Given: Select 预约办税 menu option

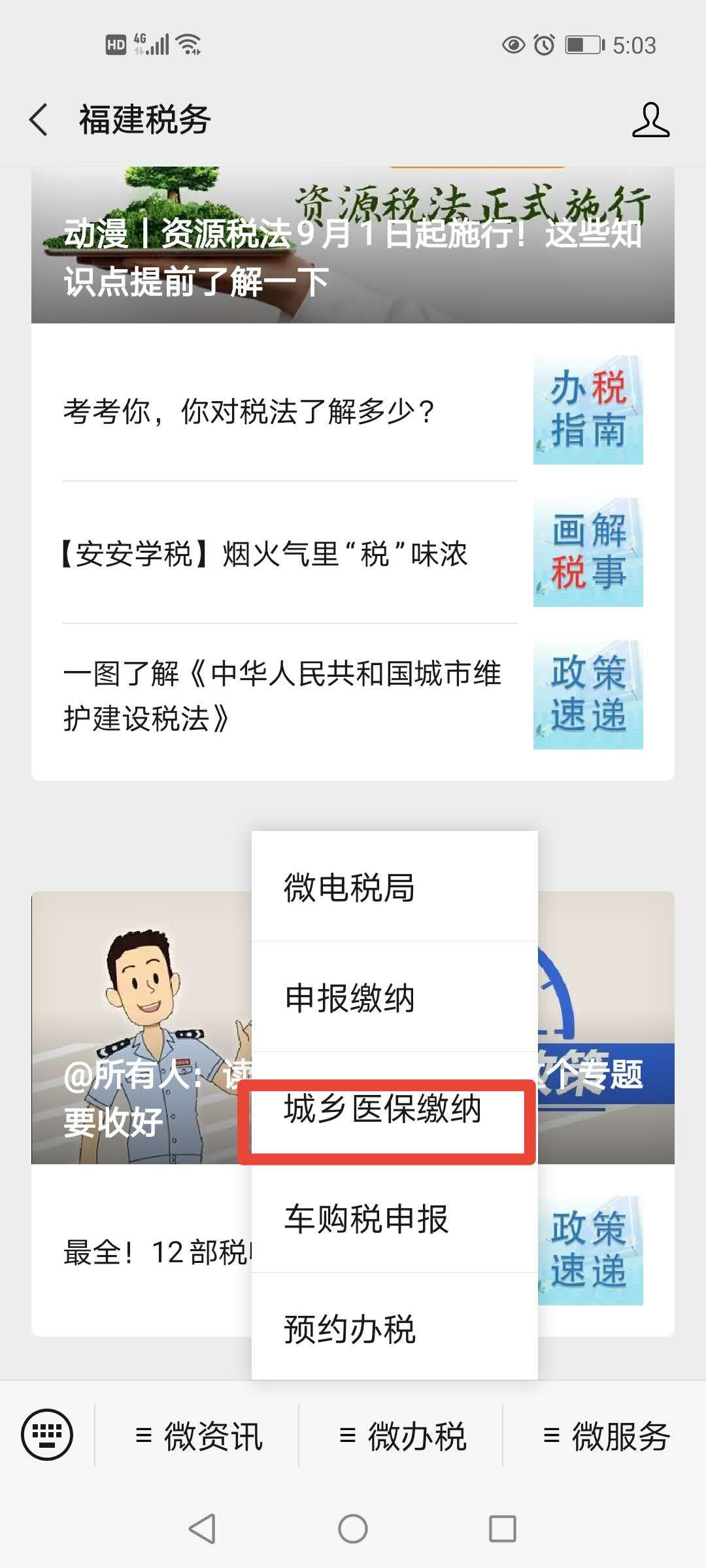Looking at the screenshot, I should click(x=394, y=1328).
